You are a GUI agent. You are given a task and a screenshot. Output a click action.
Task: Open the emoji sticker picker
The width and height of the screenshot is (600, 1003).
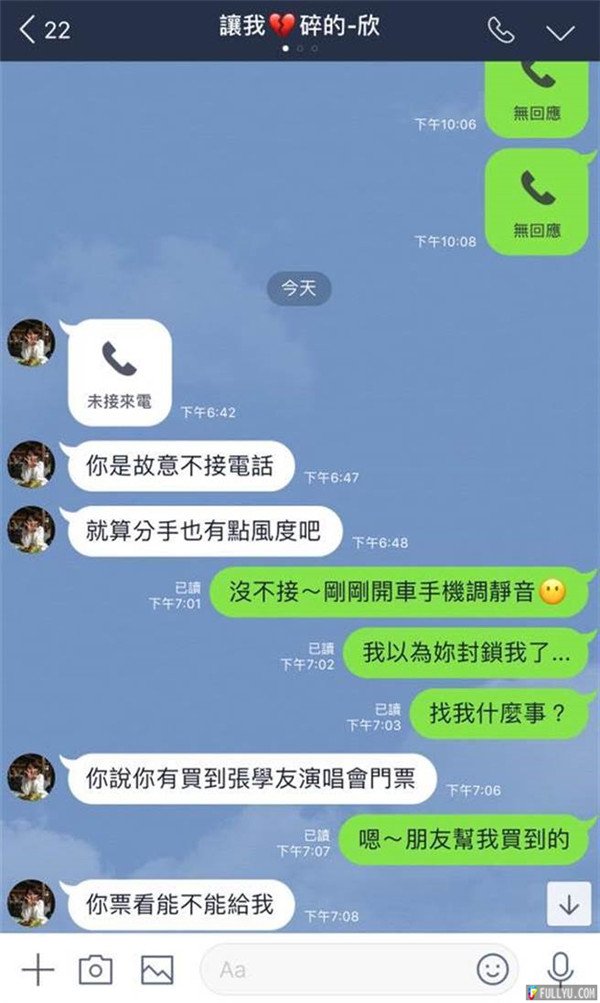[x=492, y=968]
